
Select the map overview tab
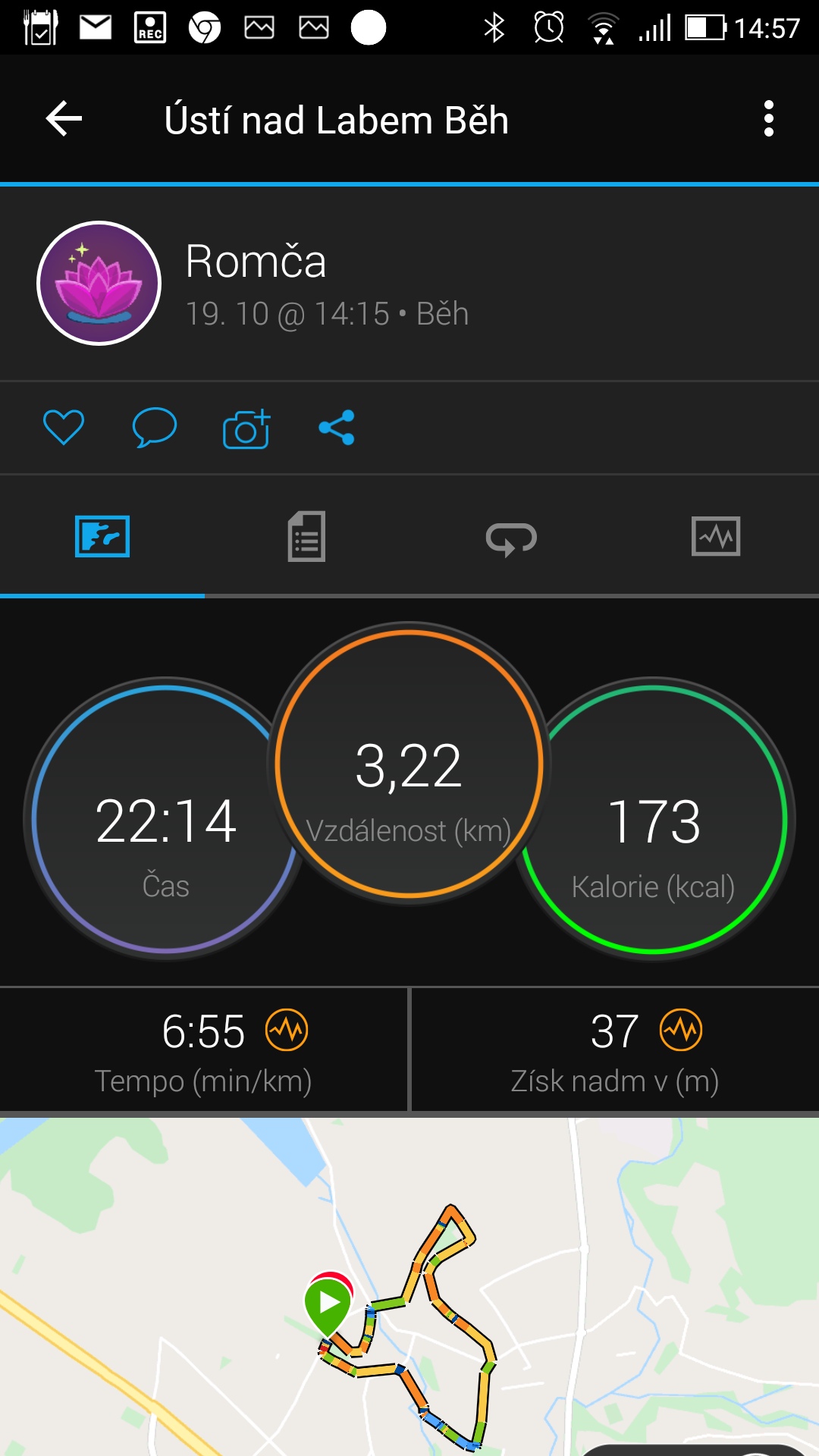(x=102, y=537)
